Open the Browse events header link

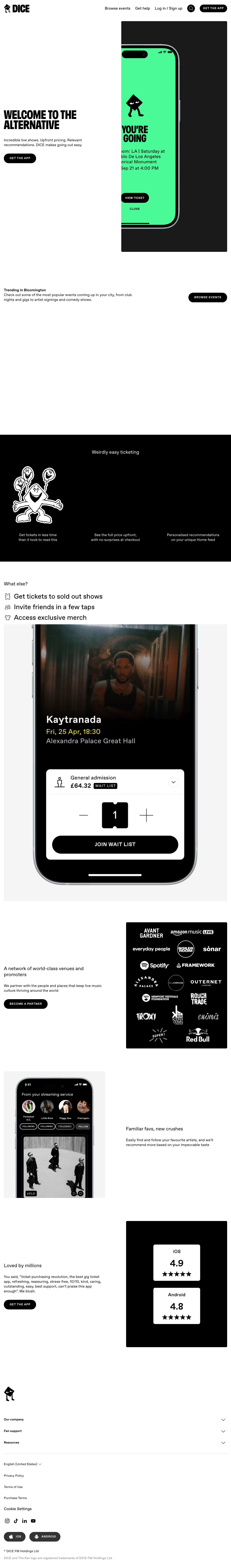click(x=117, y=8)
